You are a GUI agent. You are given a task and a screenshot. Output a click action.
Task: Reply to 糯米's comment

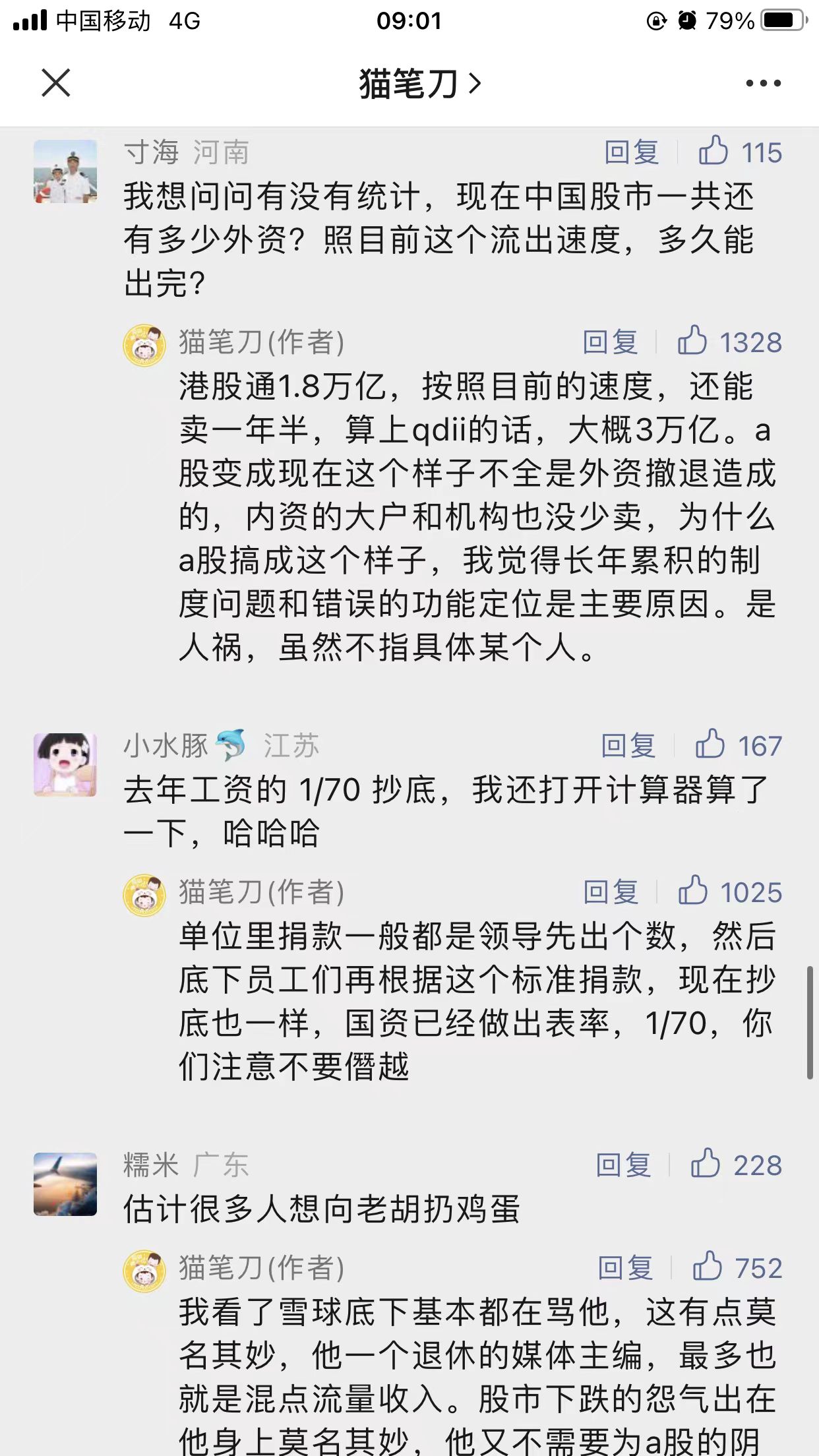click(622, 1165)
